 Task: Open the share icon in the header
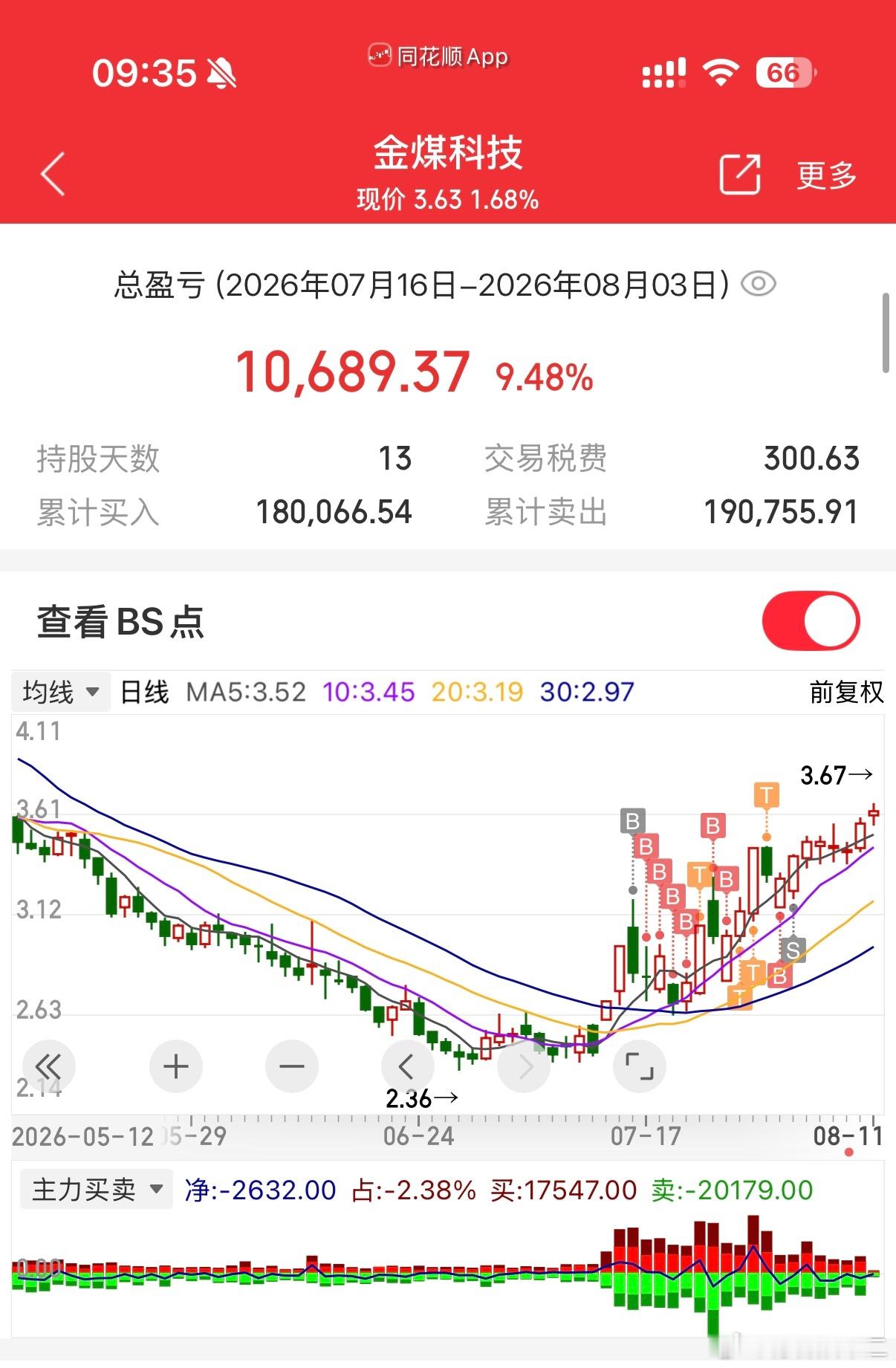(x=740, y=175)
